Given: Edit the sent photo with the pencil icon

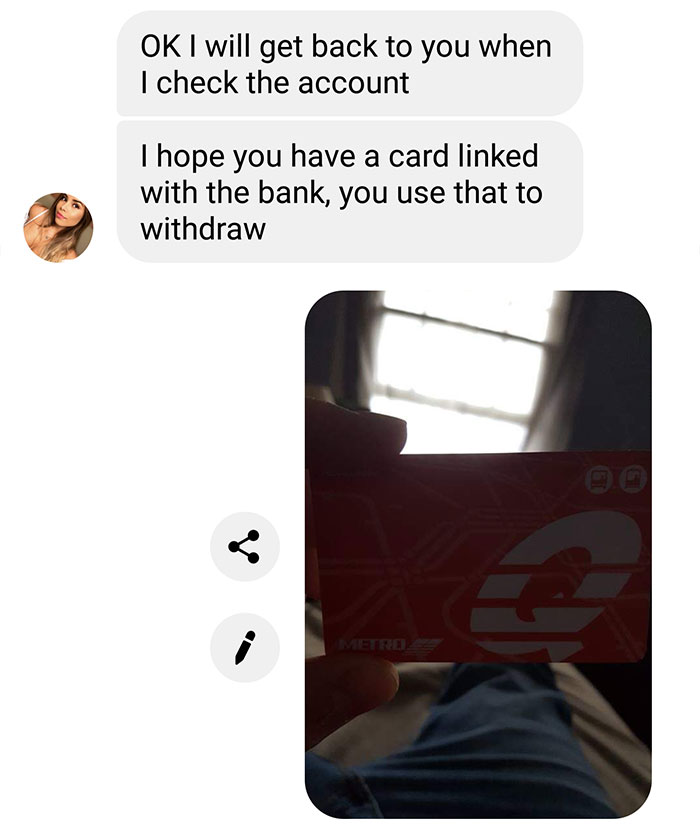Looking at the screenshot, I should (x=244, y=647).
